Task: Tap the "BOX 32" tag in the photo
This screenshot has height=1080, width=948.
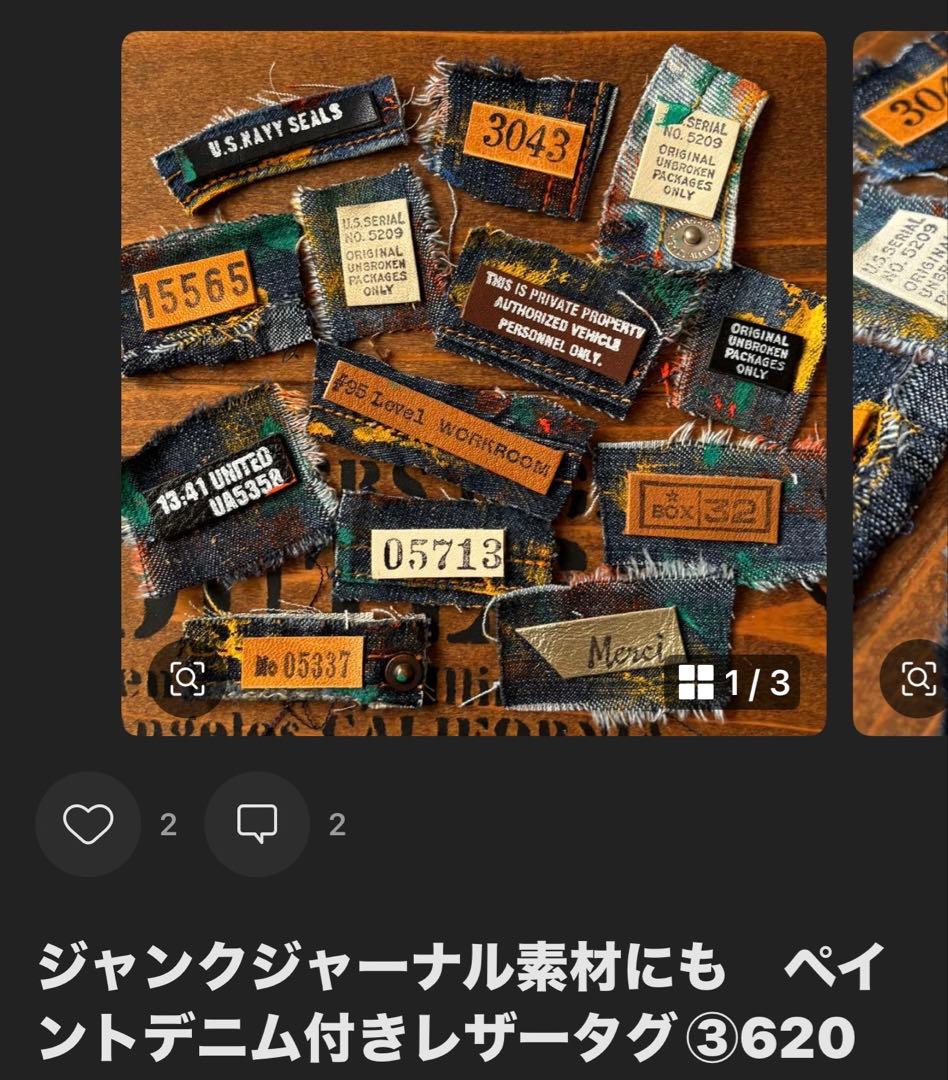Action: [x=700, y=508]
